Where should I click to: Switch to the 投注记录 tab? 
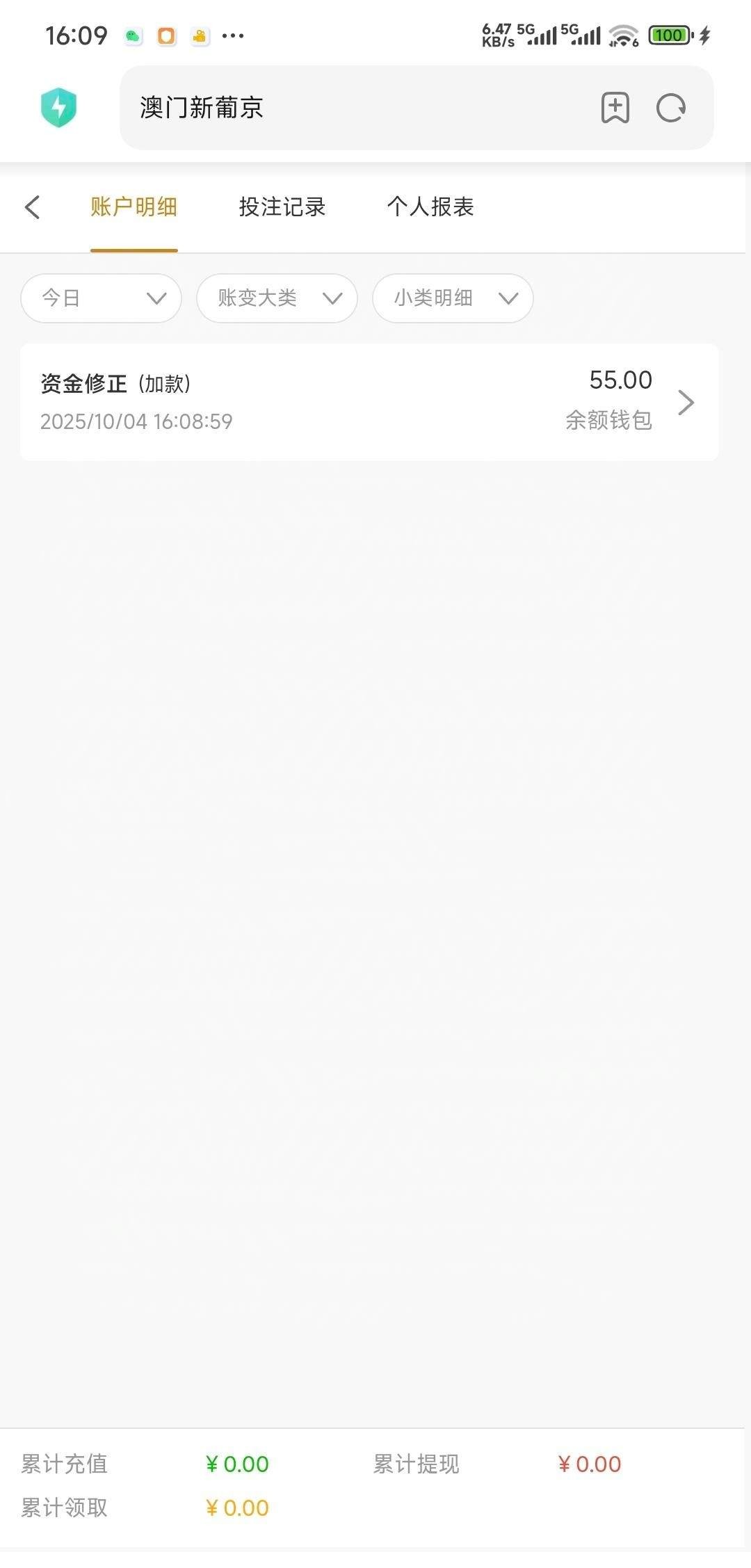(x=282, y=207)
